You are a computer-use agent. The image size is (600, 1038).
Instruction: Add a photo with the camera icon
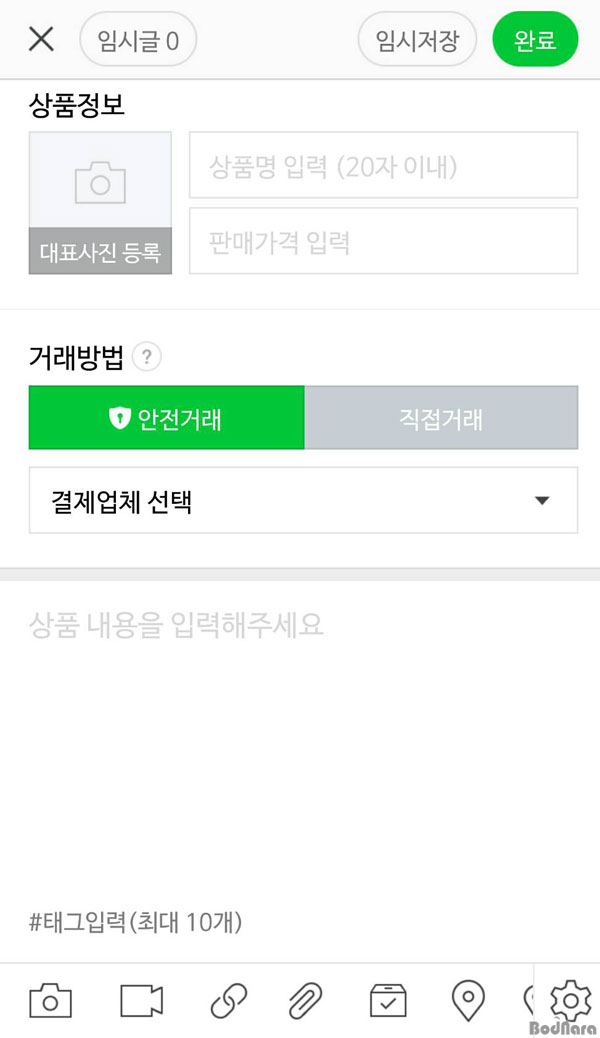point(50,1000)
